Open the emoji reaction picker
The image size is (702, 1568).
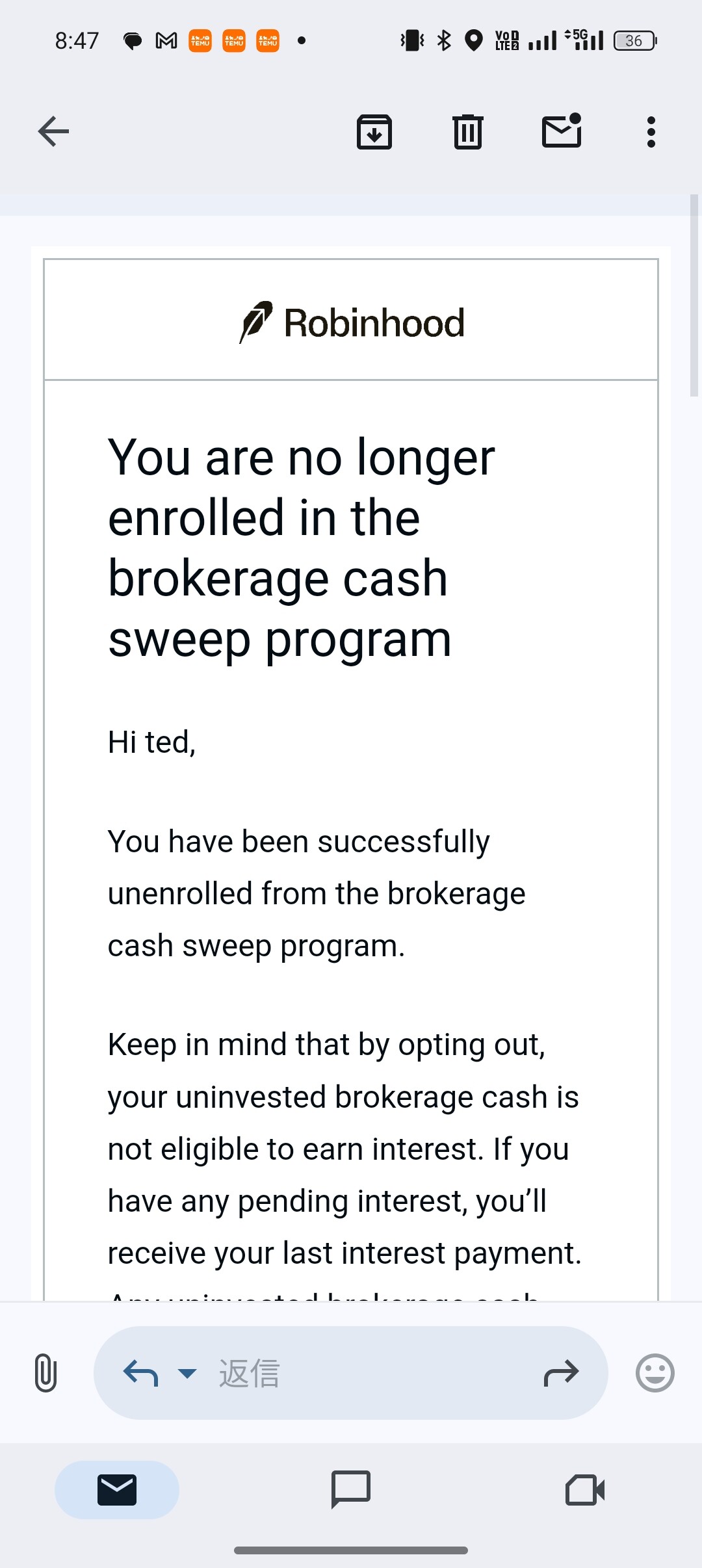pyautogui.click(x=655, y=1373)
